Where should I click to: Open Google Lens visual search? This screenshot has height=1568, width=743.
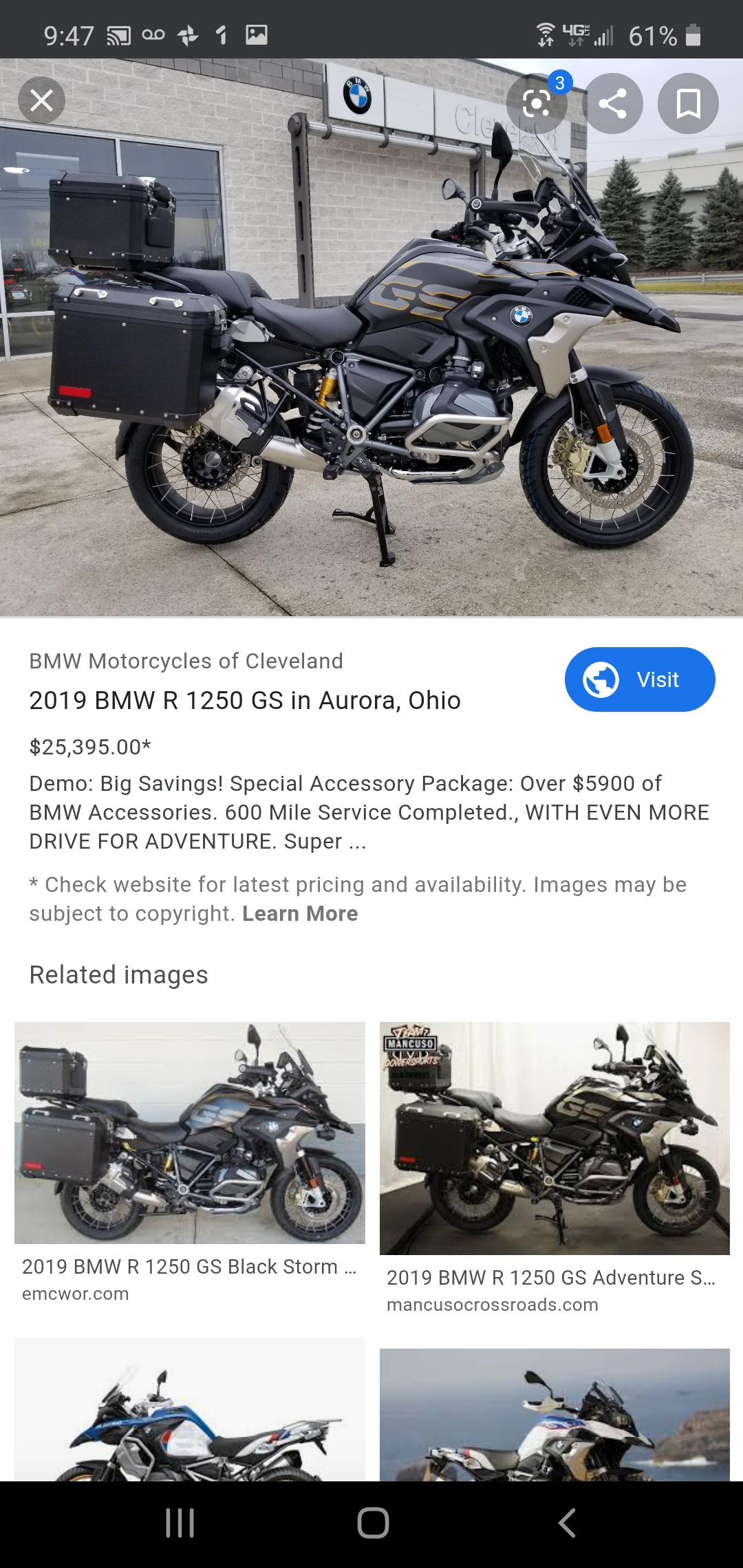pos(537,104)
